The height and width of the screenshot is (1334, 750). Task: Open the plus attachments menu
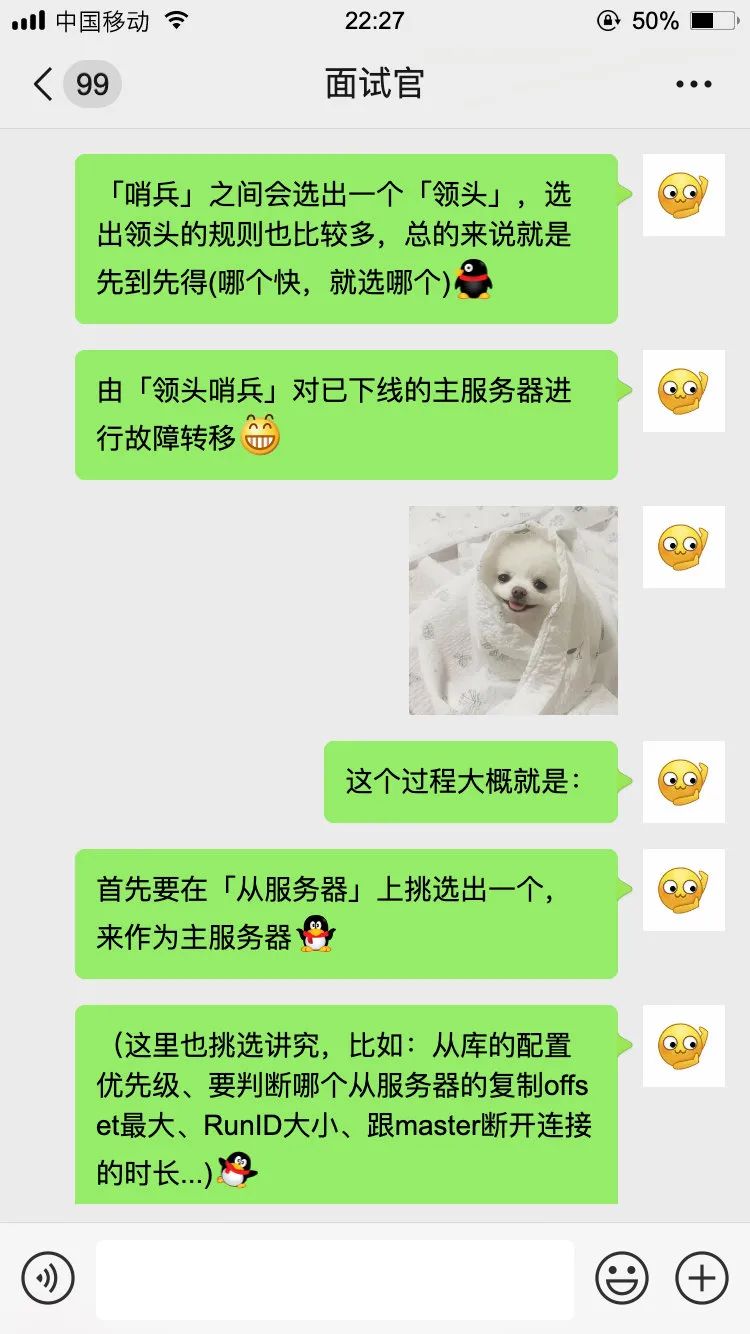coord(702,1278)
